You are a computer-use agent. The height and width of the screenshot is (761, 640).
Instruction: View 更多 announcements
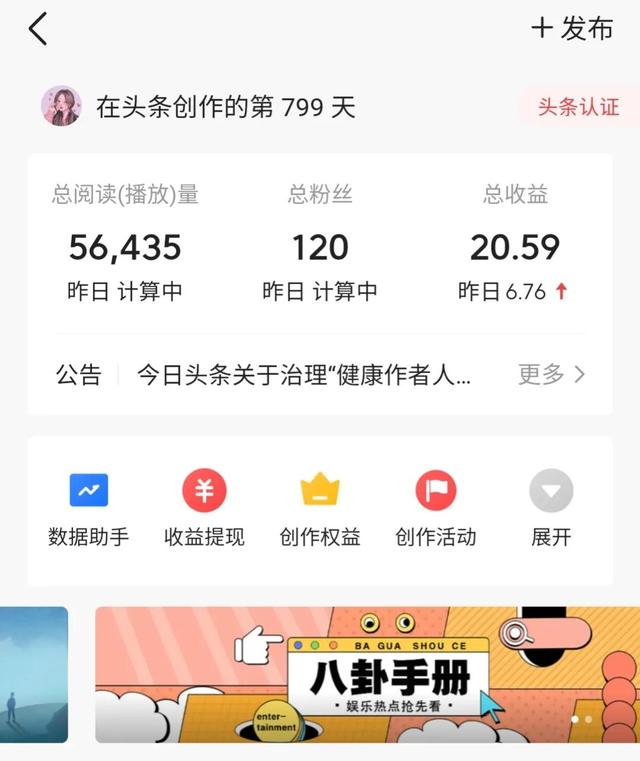(551, 375)
